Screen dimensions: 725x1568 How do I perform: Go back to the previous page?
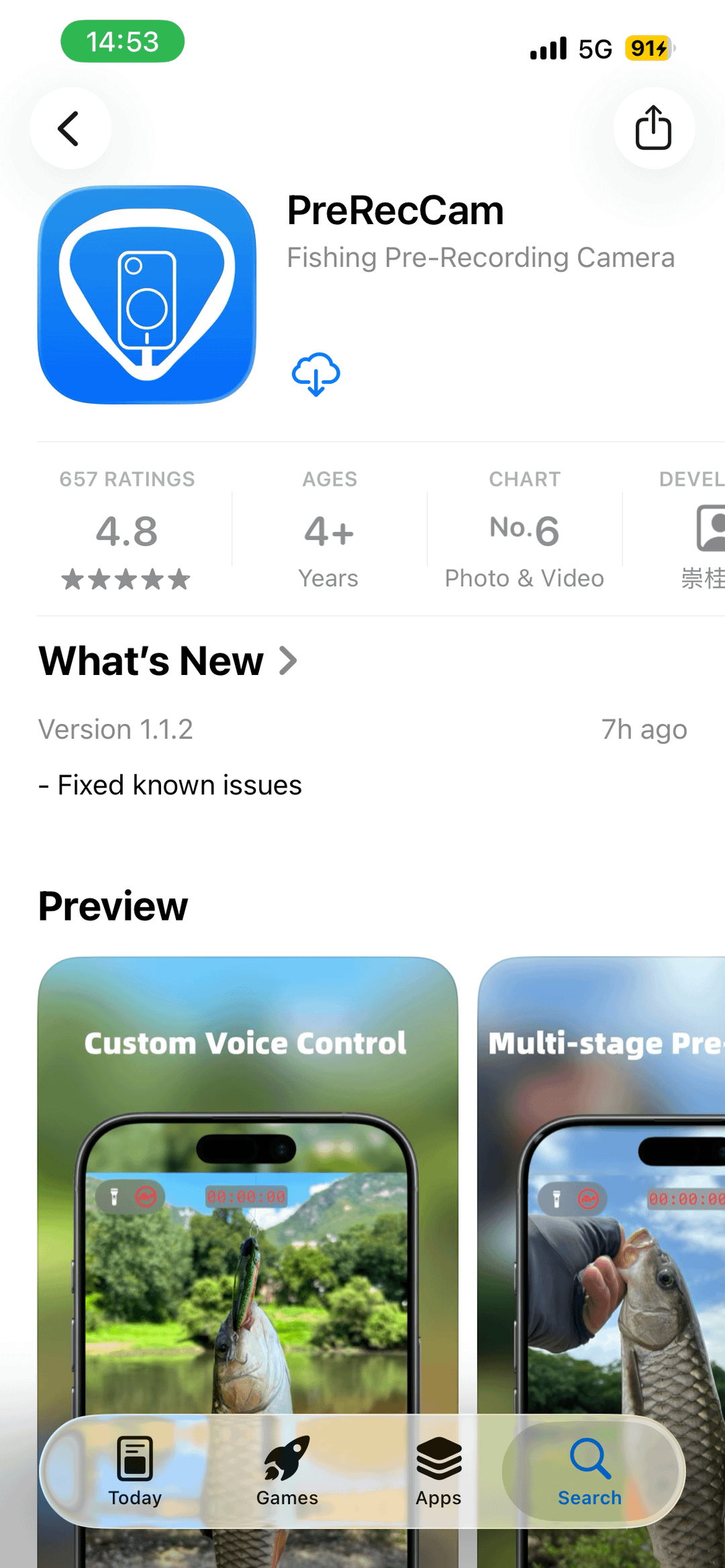coord(70,128)
